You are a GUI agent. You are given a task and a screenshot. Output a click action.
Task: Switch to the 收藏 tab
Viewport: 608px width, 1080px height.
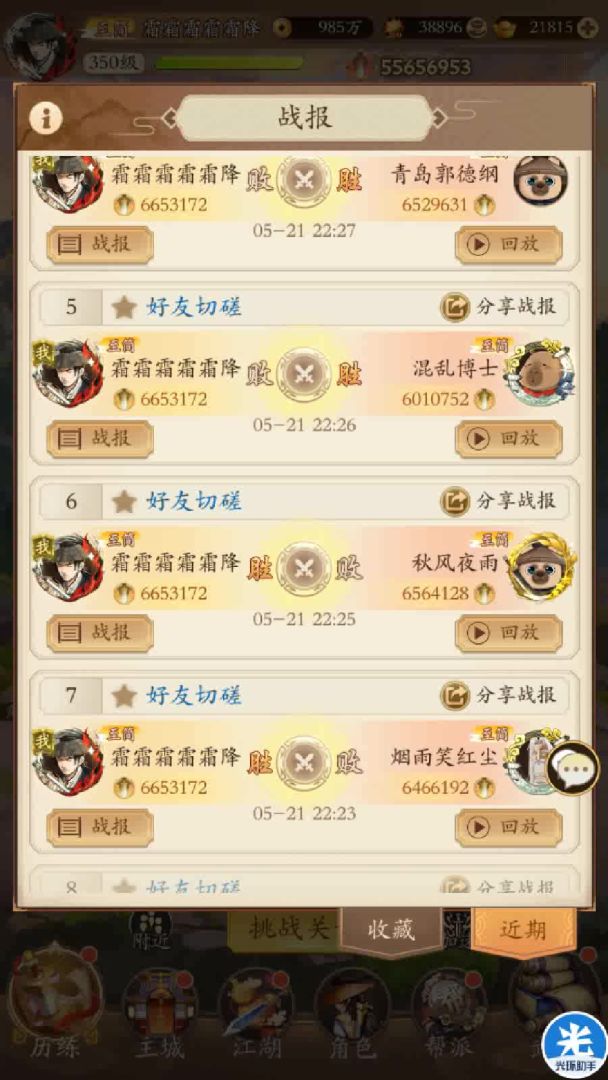pos(391,930)
